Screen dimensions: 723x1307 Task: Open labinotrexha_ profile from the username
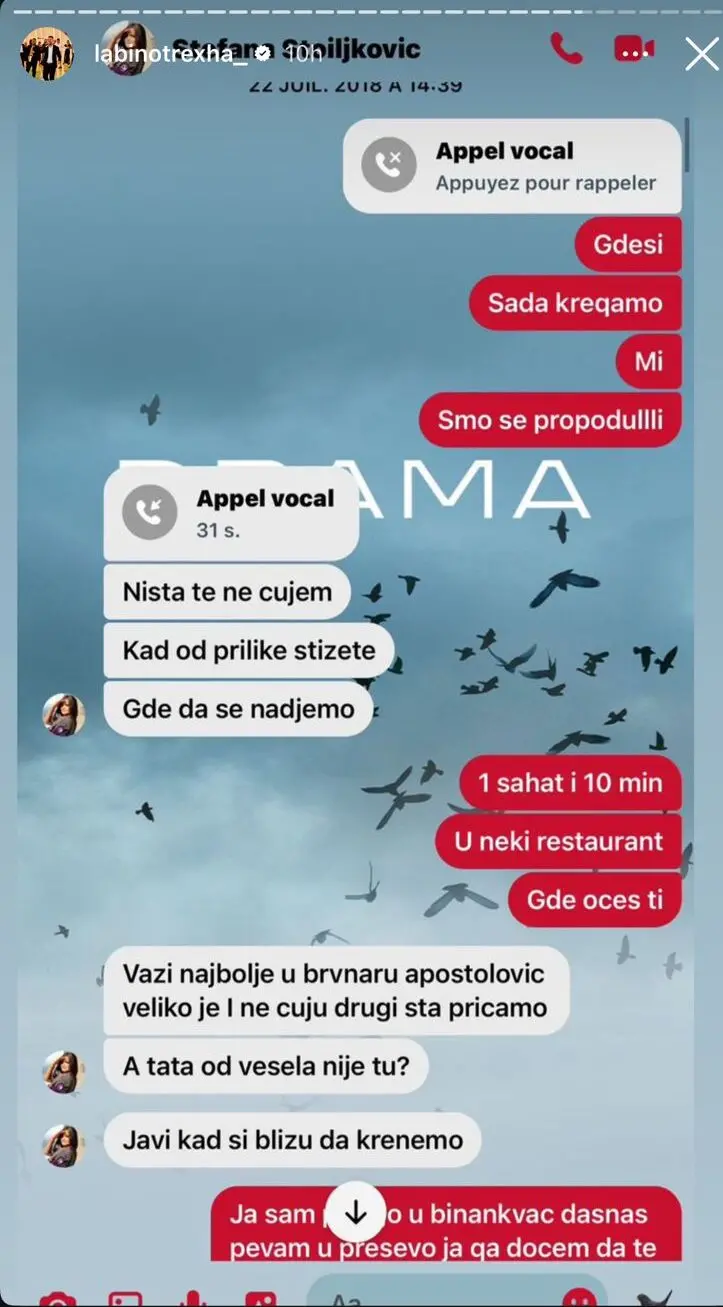point(166,53)
